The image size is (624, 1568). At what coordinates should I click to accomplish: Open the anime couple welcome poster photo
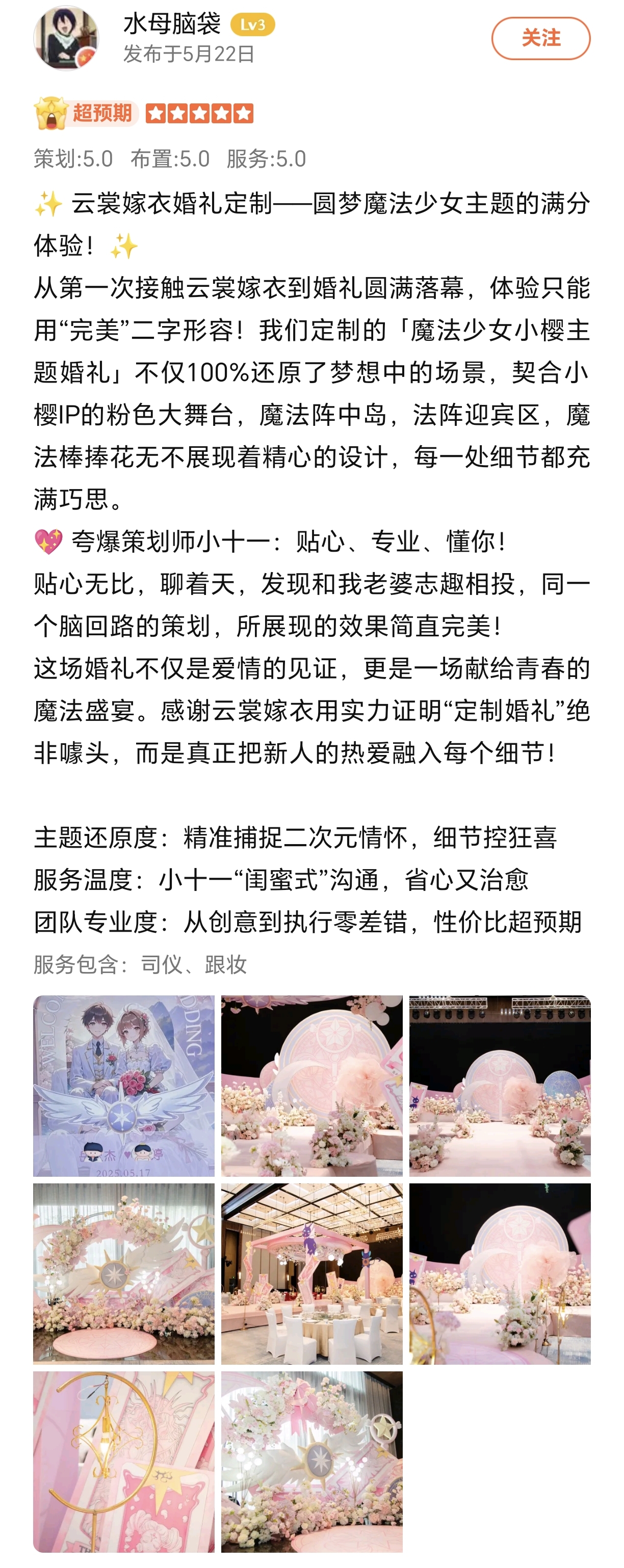click(x=124, y=1085)
